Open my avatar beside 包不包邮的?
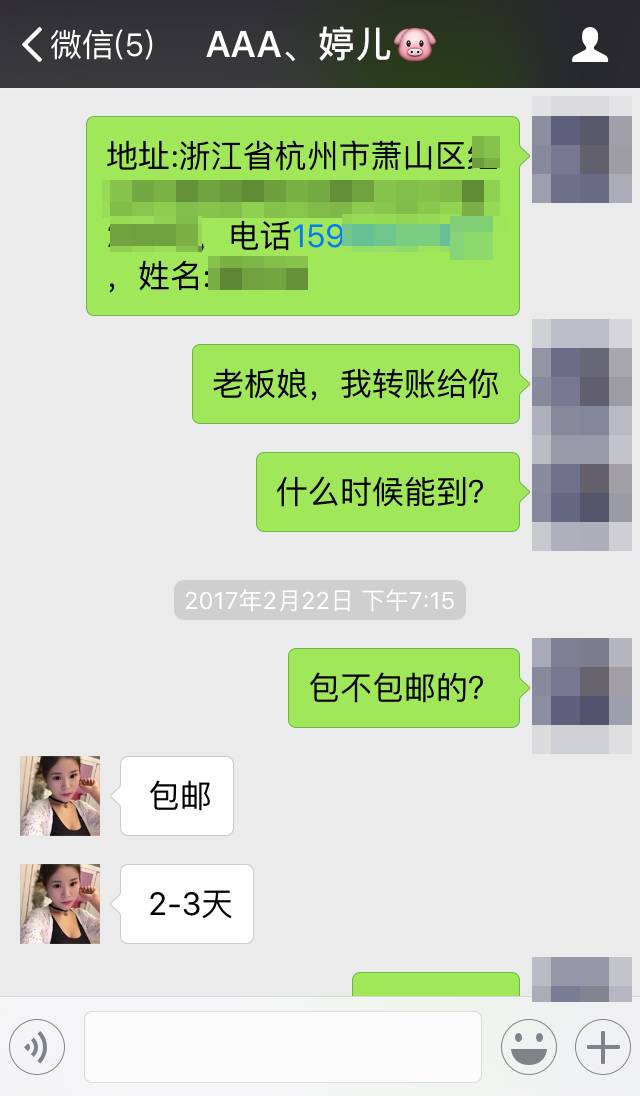Screen dimensions: 640x1096 [x=582, y=688]
